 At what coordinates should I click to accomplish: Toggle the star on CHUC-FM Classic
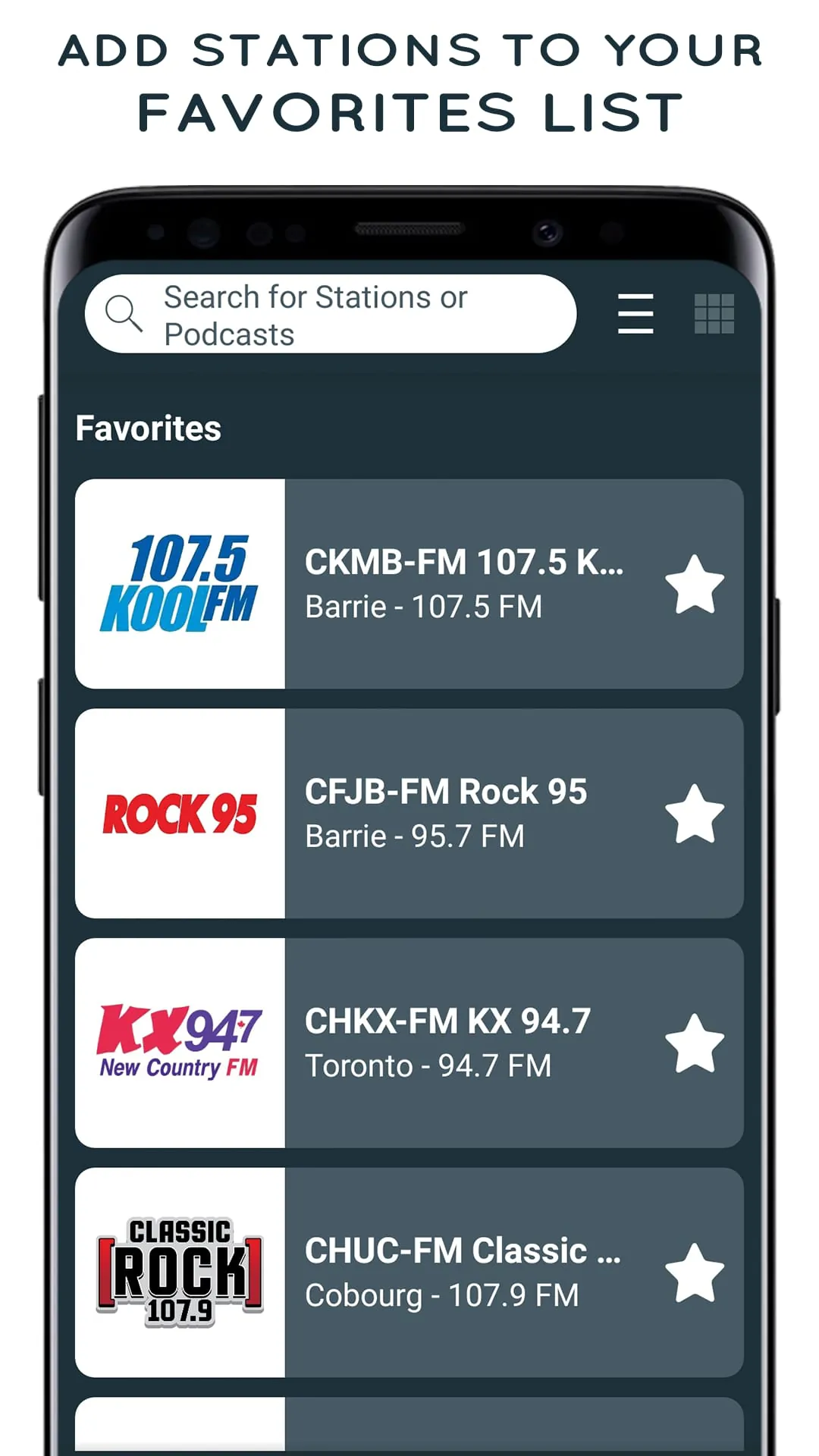[x=695, y=1271]
